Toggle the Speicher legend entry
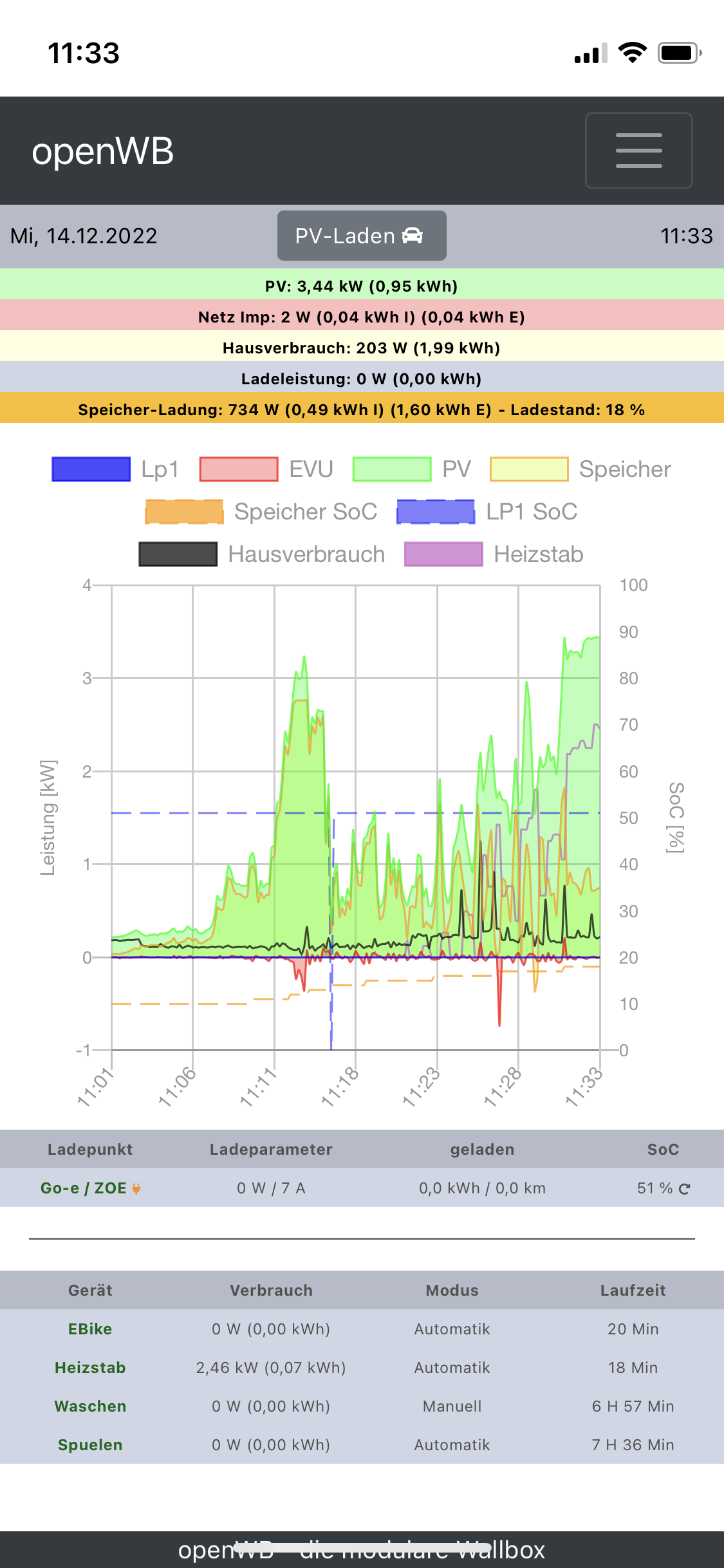 click(x=580, y=469)
